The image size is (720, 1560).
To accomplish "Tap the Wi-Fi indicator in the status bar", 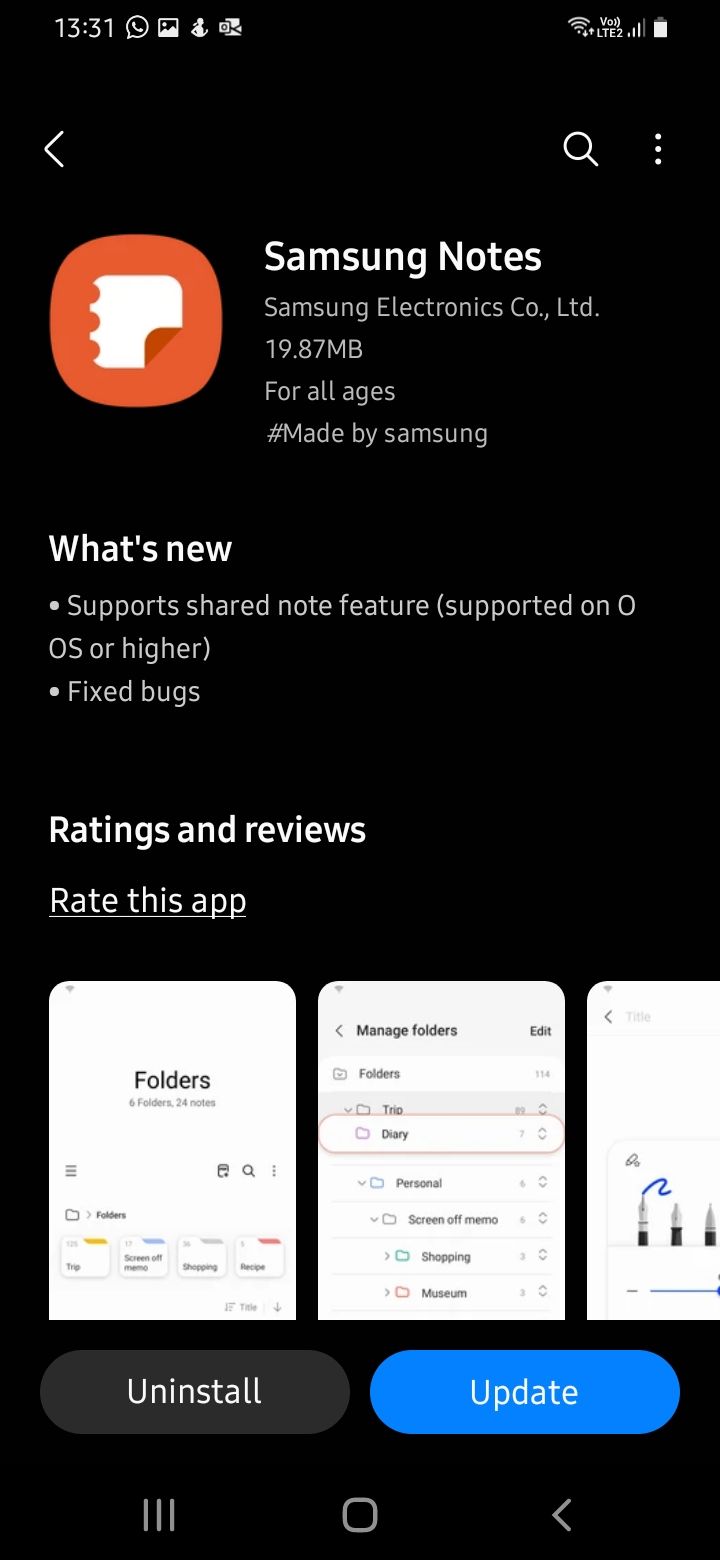I will point(580,27).
